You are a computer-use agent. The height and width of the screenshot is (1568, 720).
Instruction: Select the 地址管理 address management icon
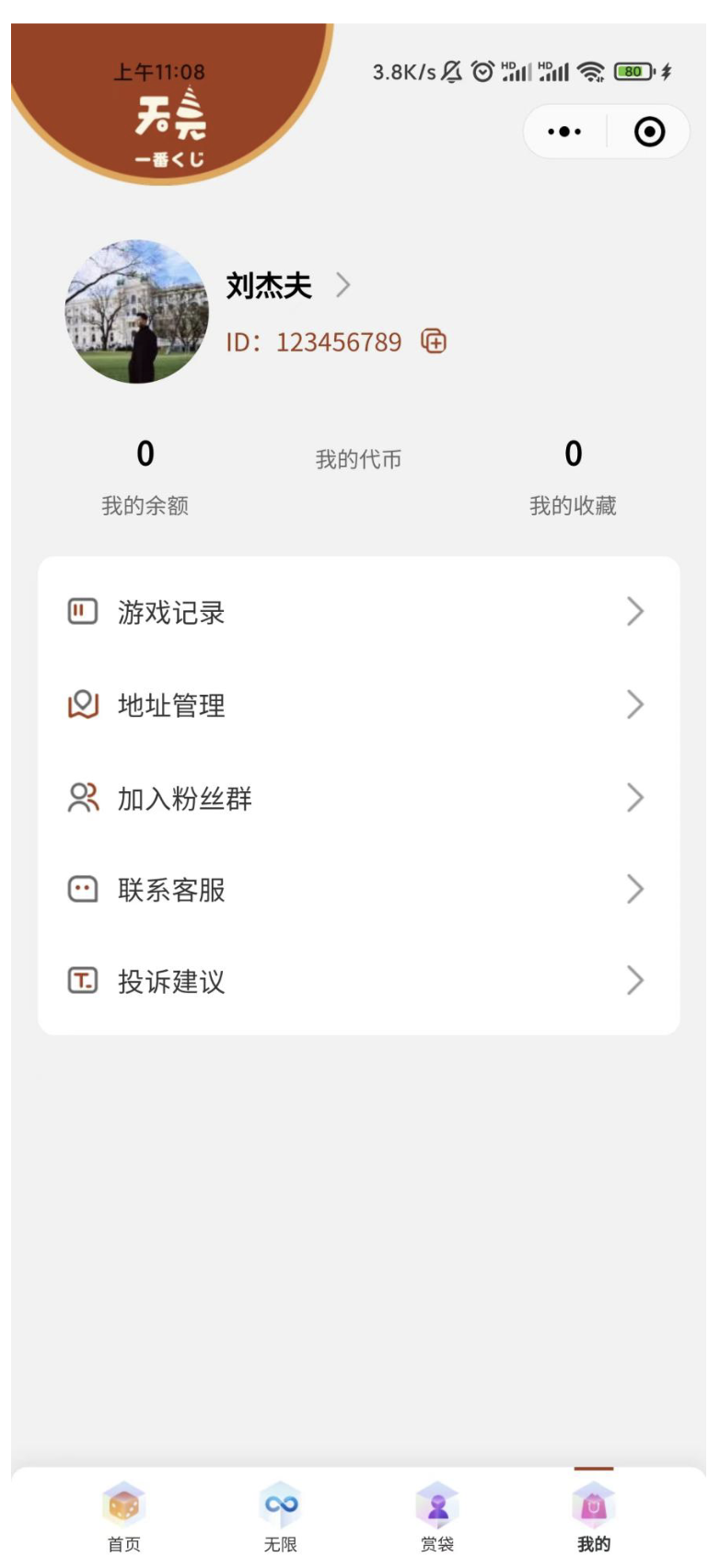pyautogui.click(x=82, y=702)
